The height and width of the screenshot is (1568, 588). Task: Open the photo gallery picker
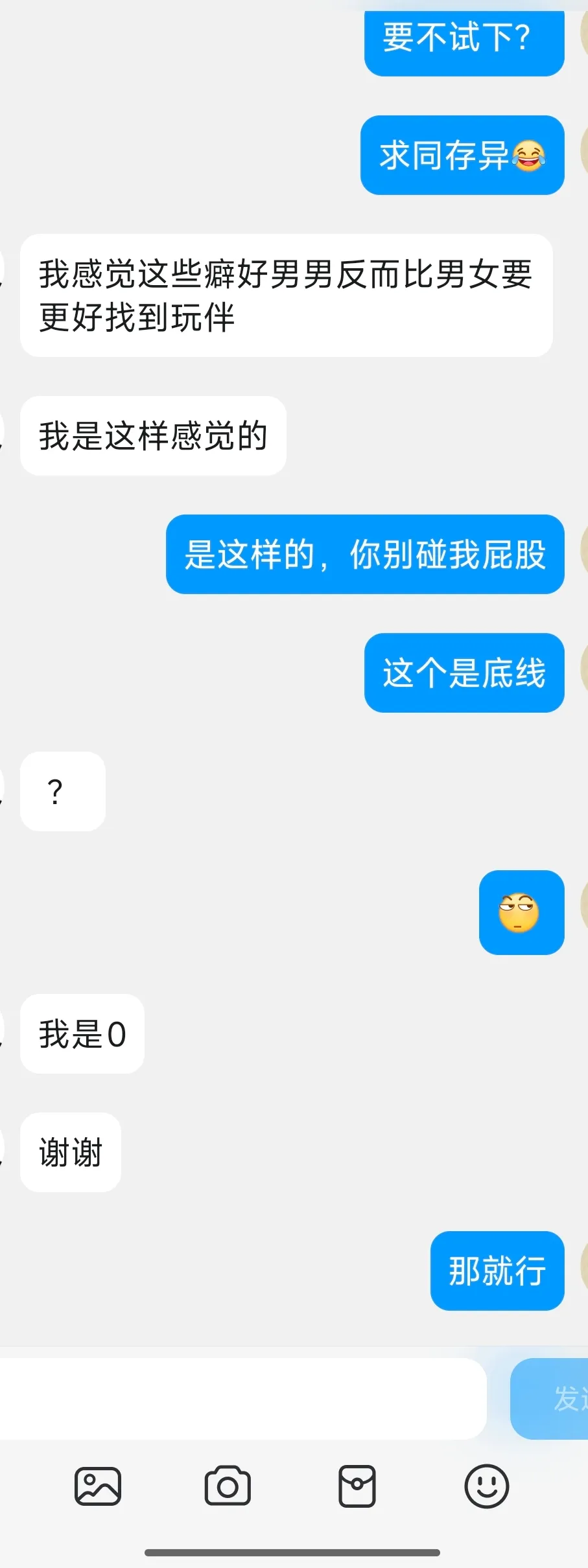point(98,1486)
